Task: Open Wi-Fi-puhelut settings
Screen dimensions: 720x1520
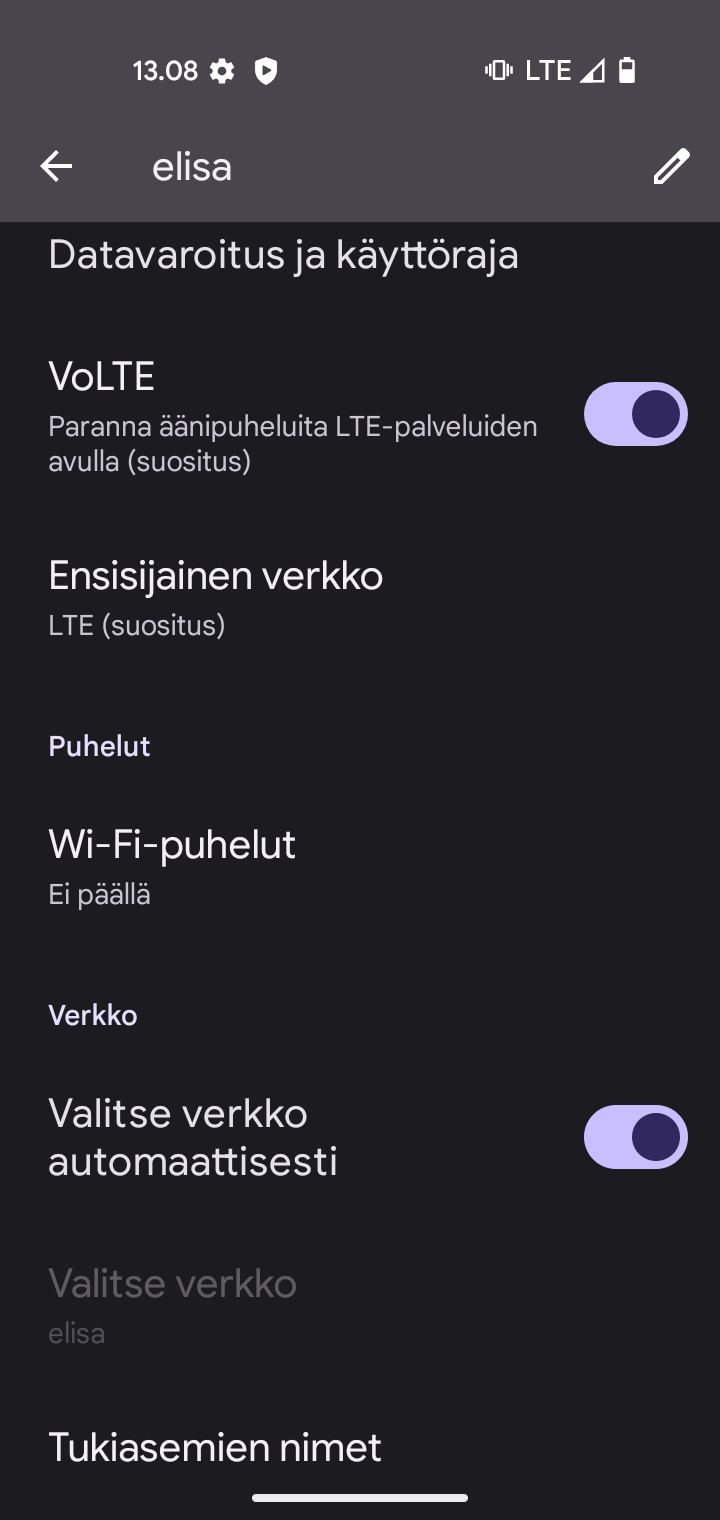Action: [x=360, y=867]
